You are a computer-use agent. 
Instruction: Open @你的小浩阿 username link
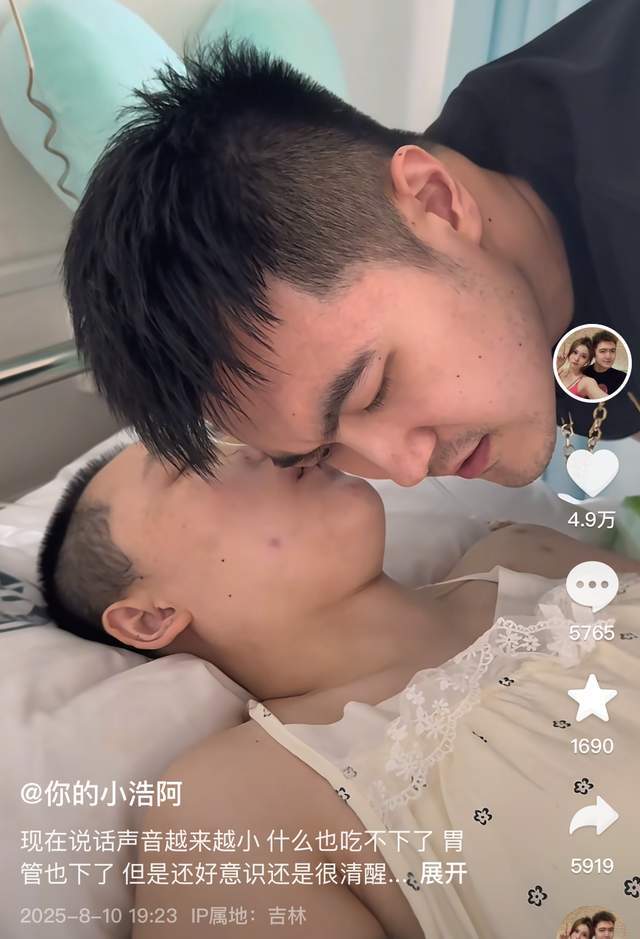click(101, 794)
